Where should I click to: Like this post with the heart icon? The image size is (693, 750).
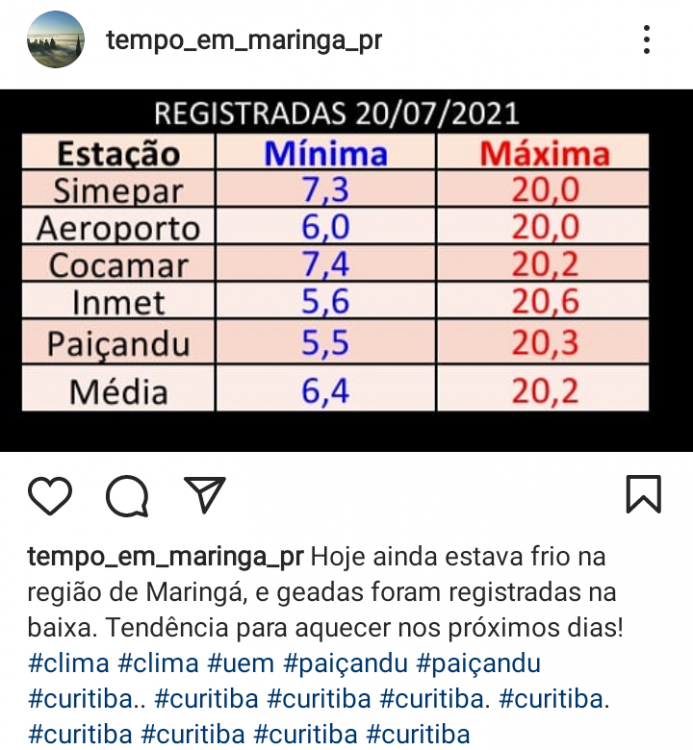pyautogui.click(x=50, y=495)
